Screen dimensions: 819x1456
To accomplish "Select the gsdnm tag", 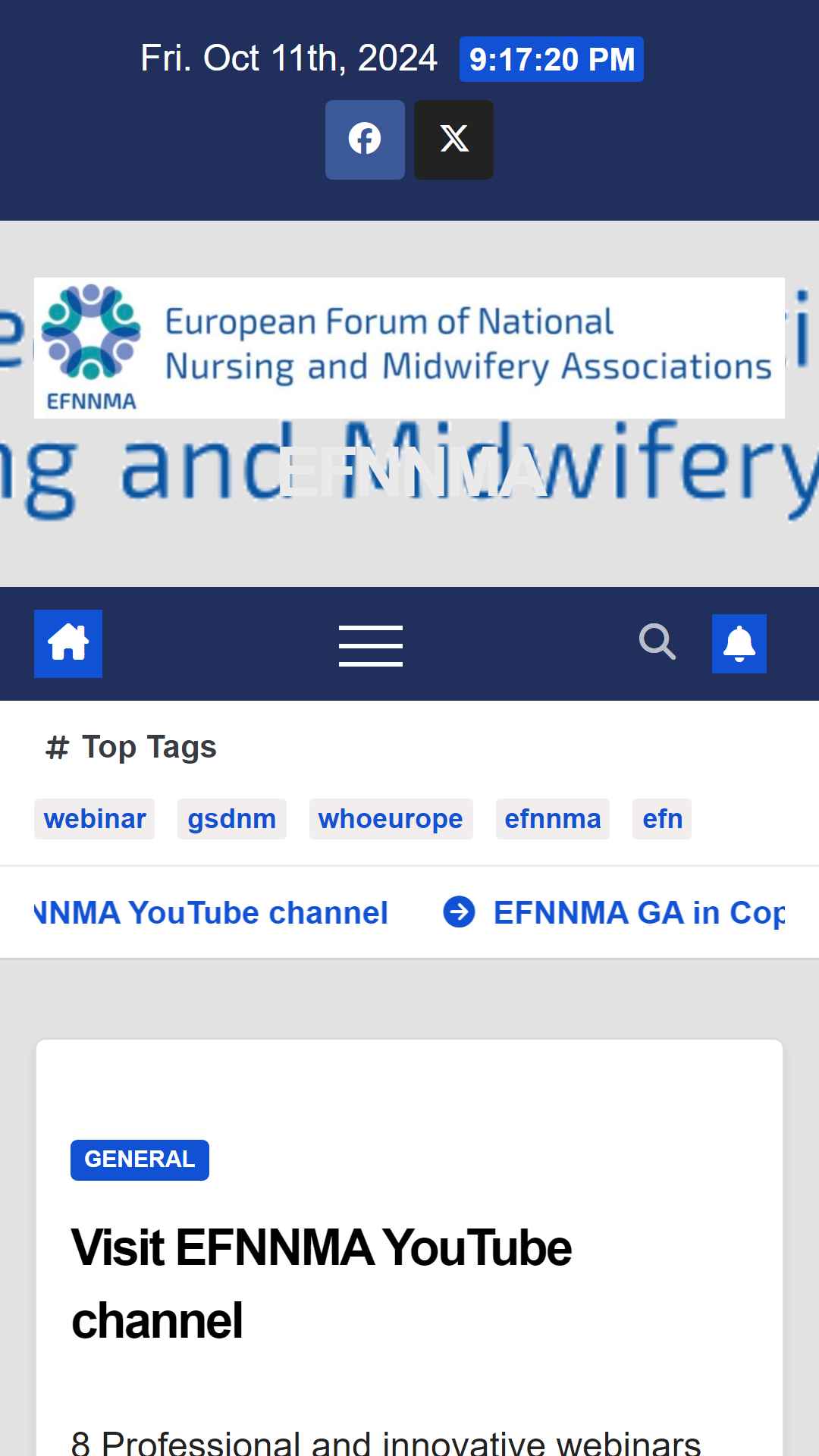I will tap(232, 819).
